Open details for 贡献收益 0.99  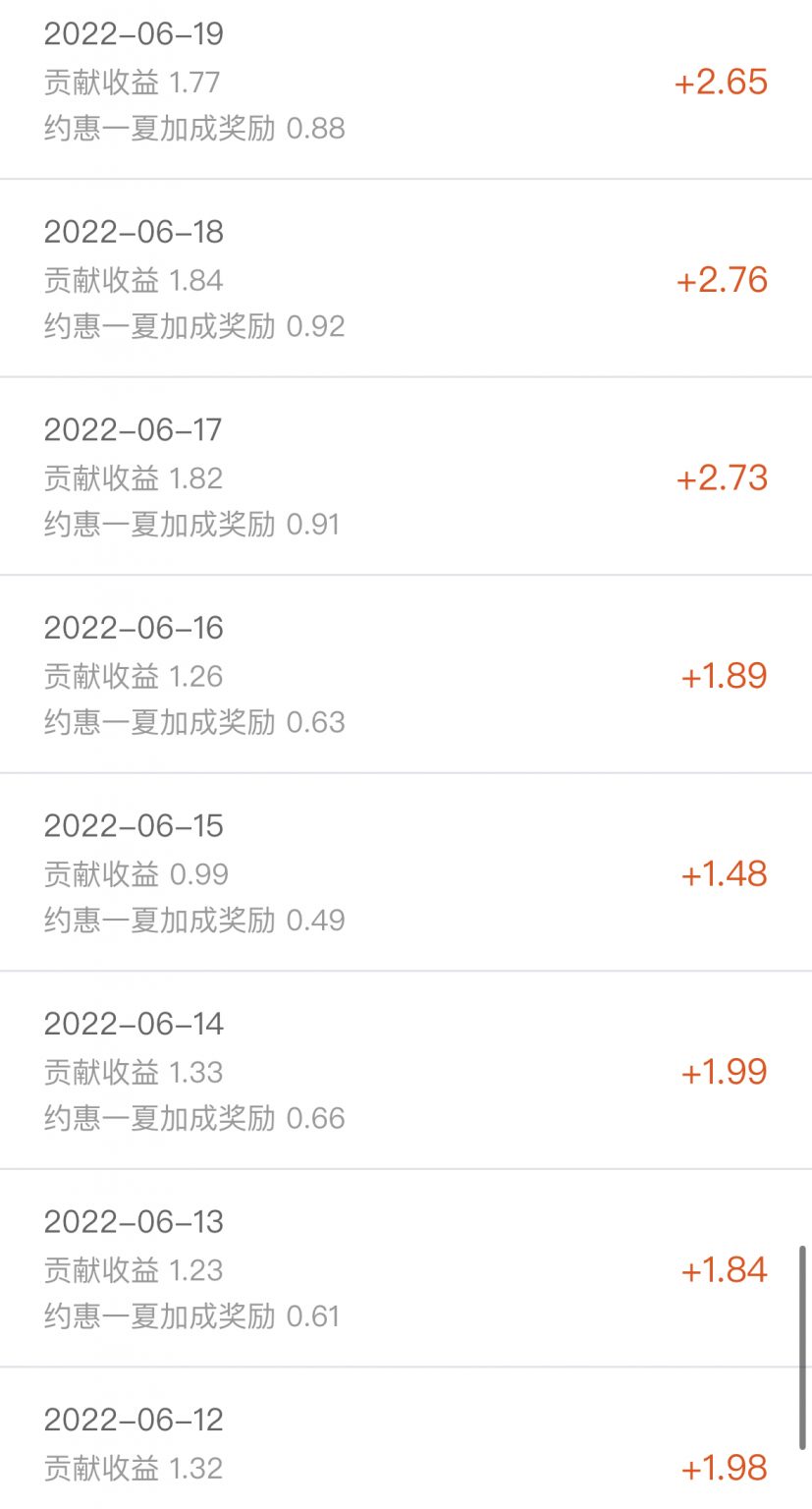[133, 873]
